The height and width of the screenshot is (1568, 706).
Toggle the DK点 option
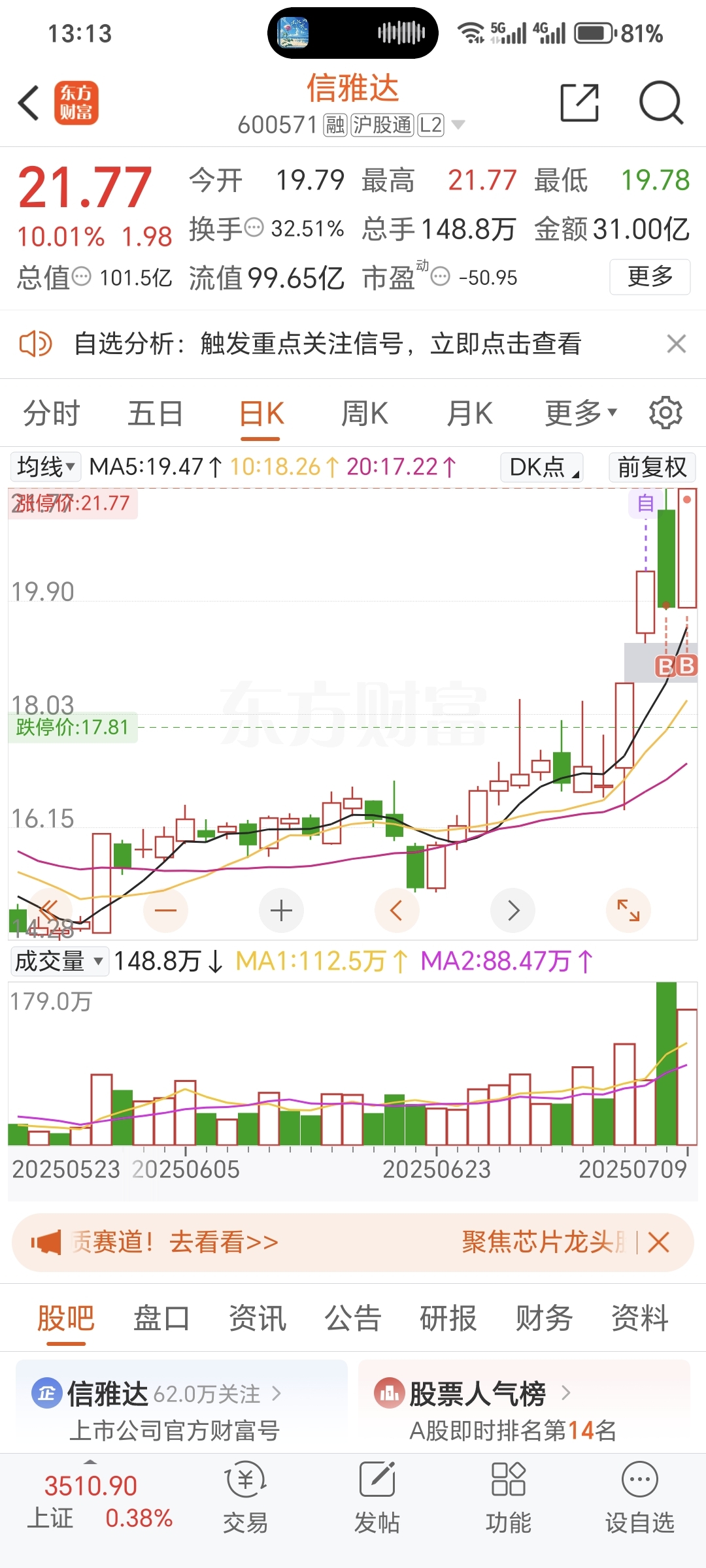[541, 467]
